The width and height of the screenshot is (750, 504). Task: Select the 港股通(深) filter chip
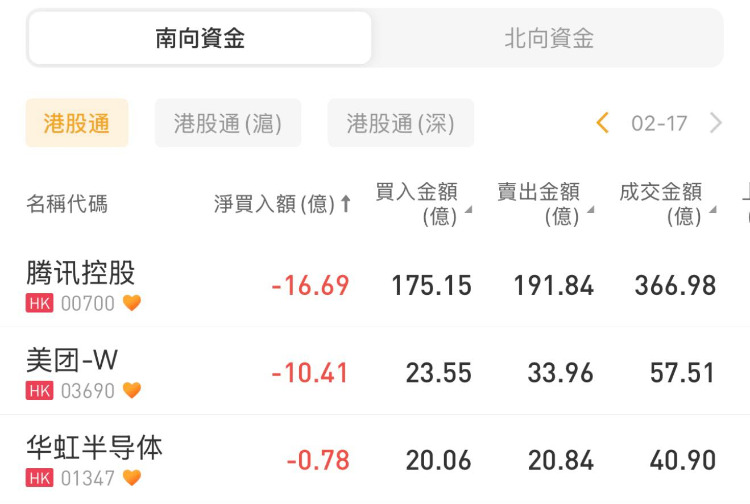point(400,124)
